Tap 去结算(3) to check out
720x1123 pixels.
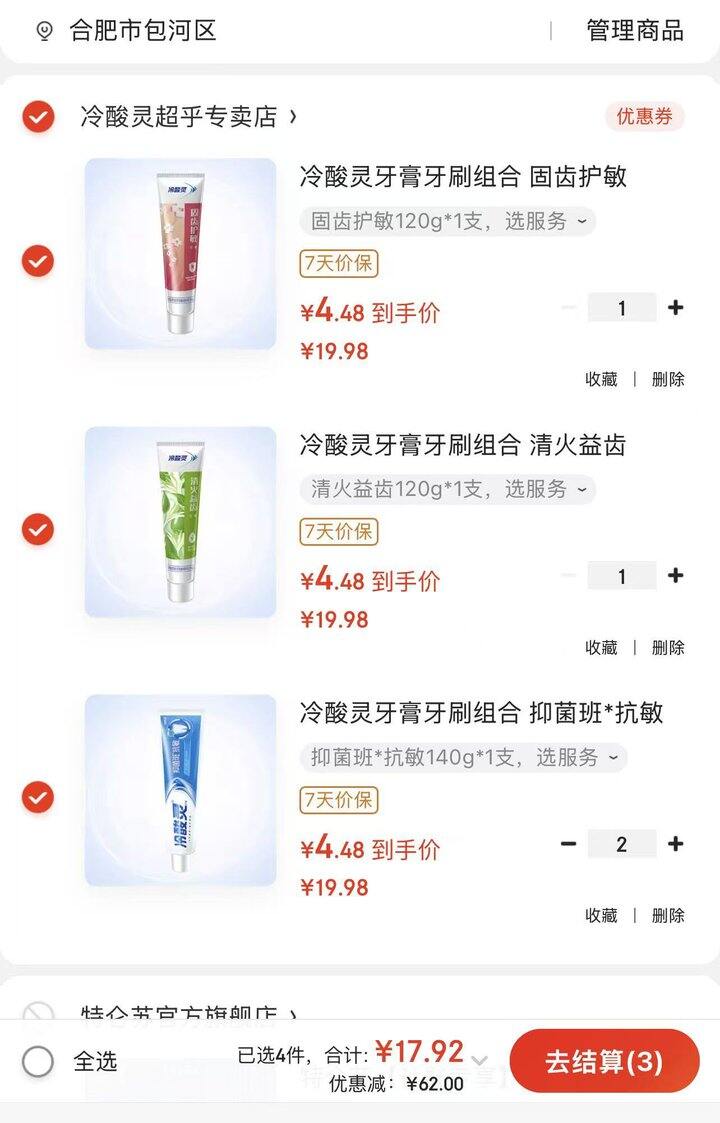pos(604,1061)
